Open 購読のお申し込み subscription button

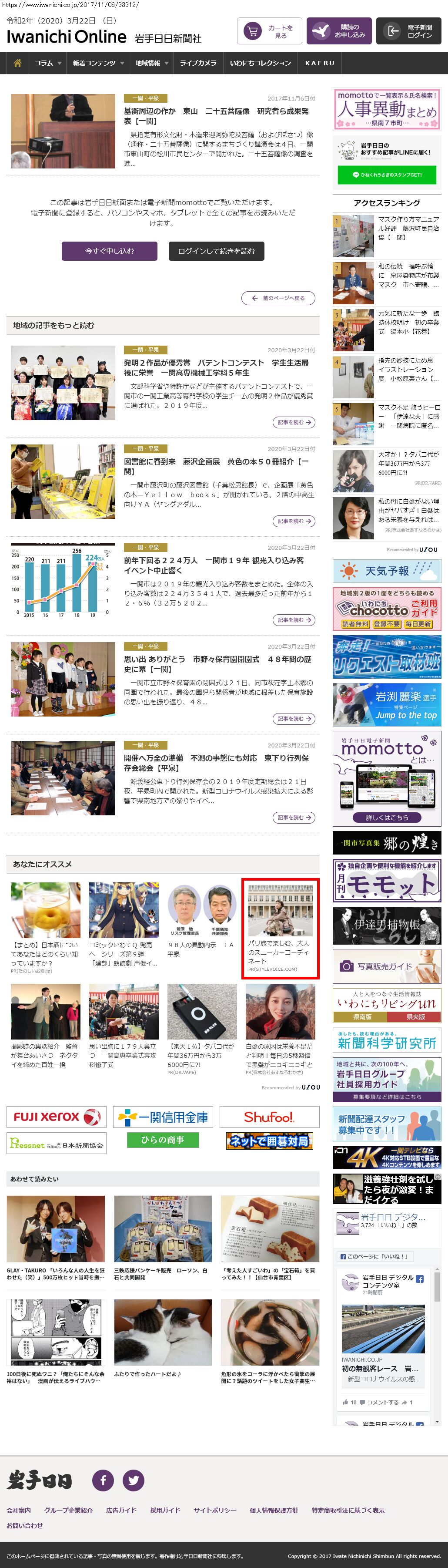click(x=338, y=31)
